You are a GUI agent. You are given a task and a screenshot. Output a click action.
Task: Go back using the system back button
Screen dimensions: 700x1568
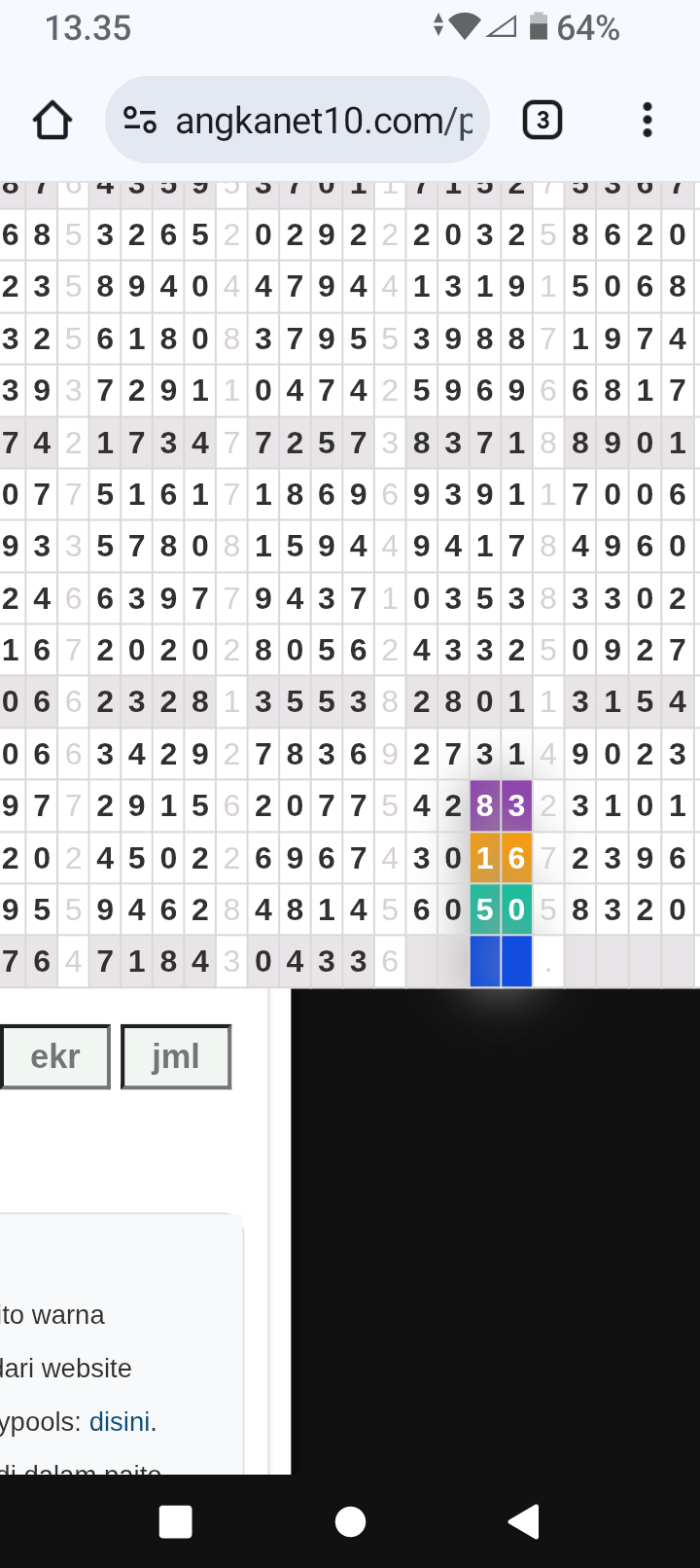coord(524,1521)
